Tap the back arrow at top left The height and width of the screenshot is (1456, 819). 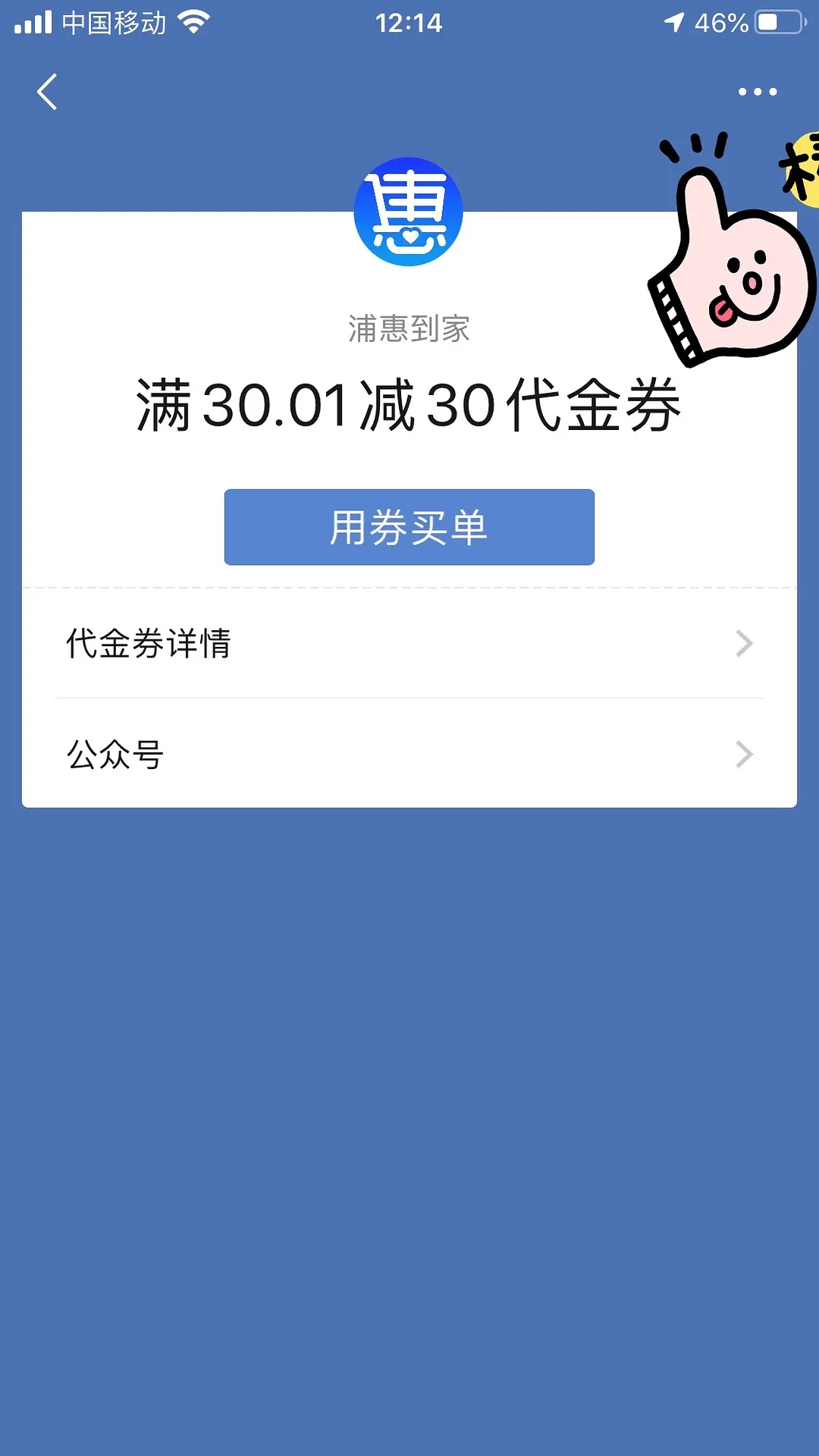(x=47, y=93)
